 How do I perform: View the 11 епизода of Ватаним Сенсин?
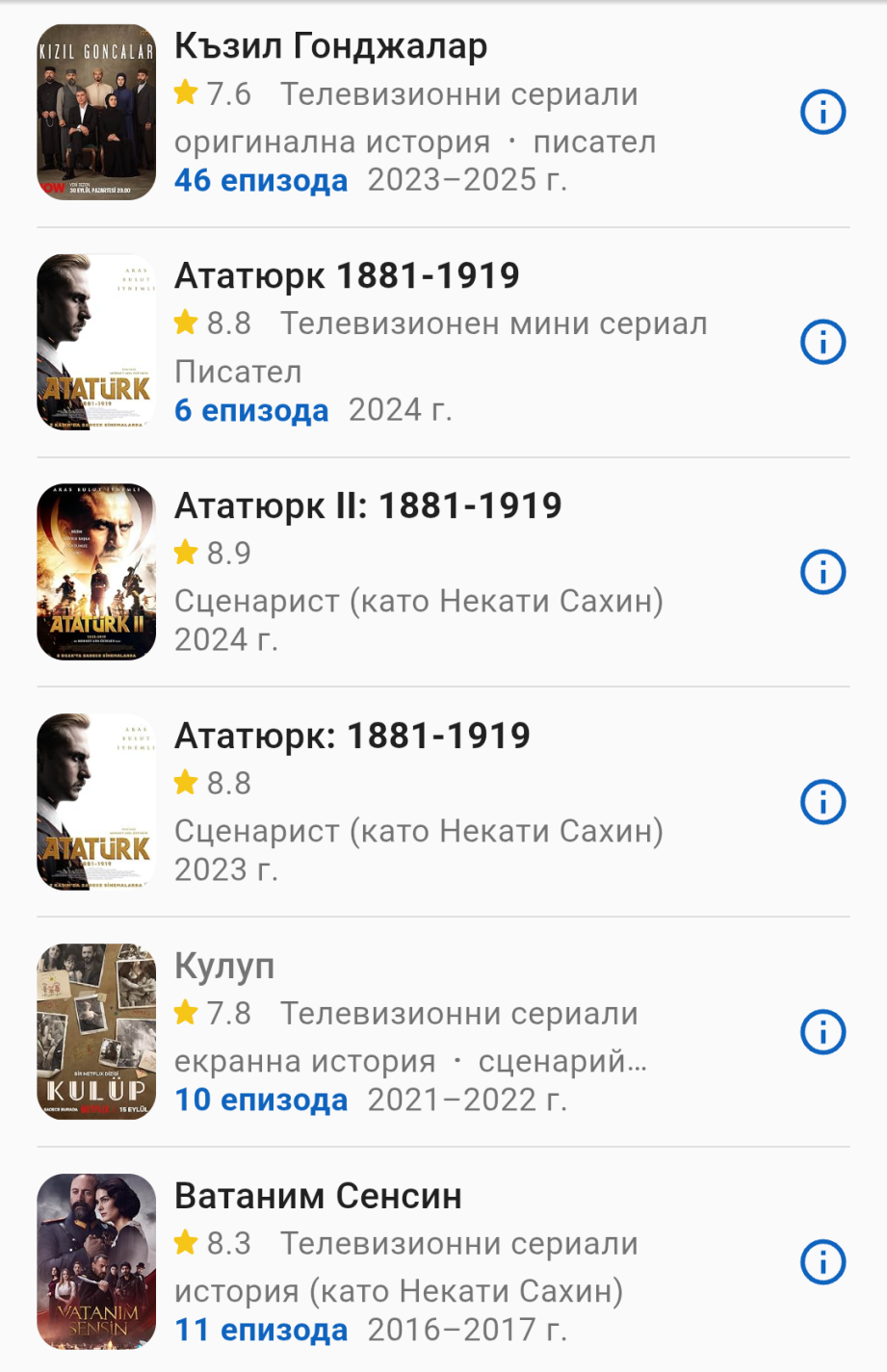coord(261,1330)
